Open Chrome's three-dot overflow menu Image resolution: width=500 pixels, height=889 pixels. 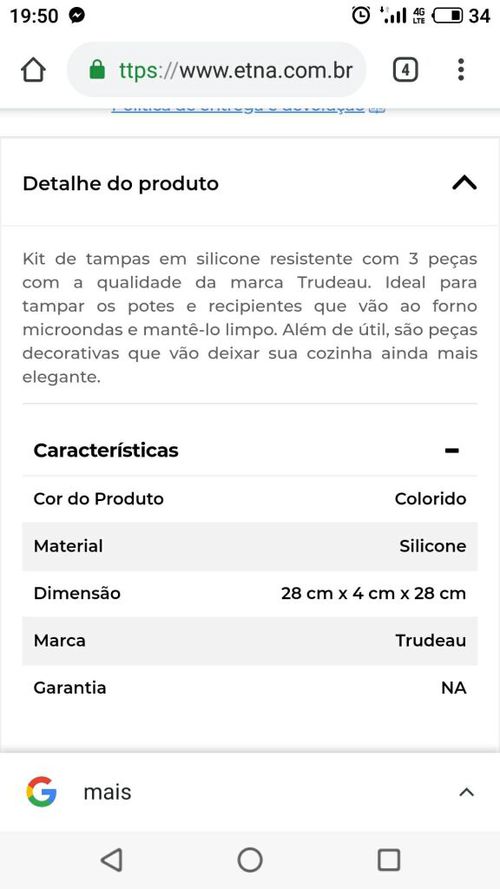click(461, 70)
